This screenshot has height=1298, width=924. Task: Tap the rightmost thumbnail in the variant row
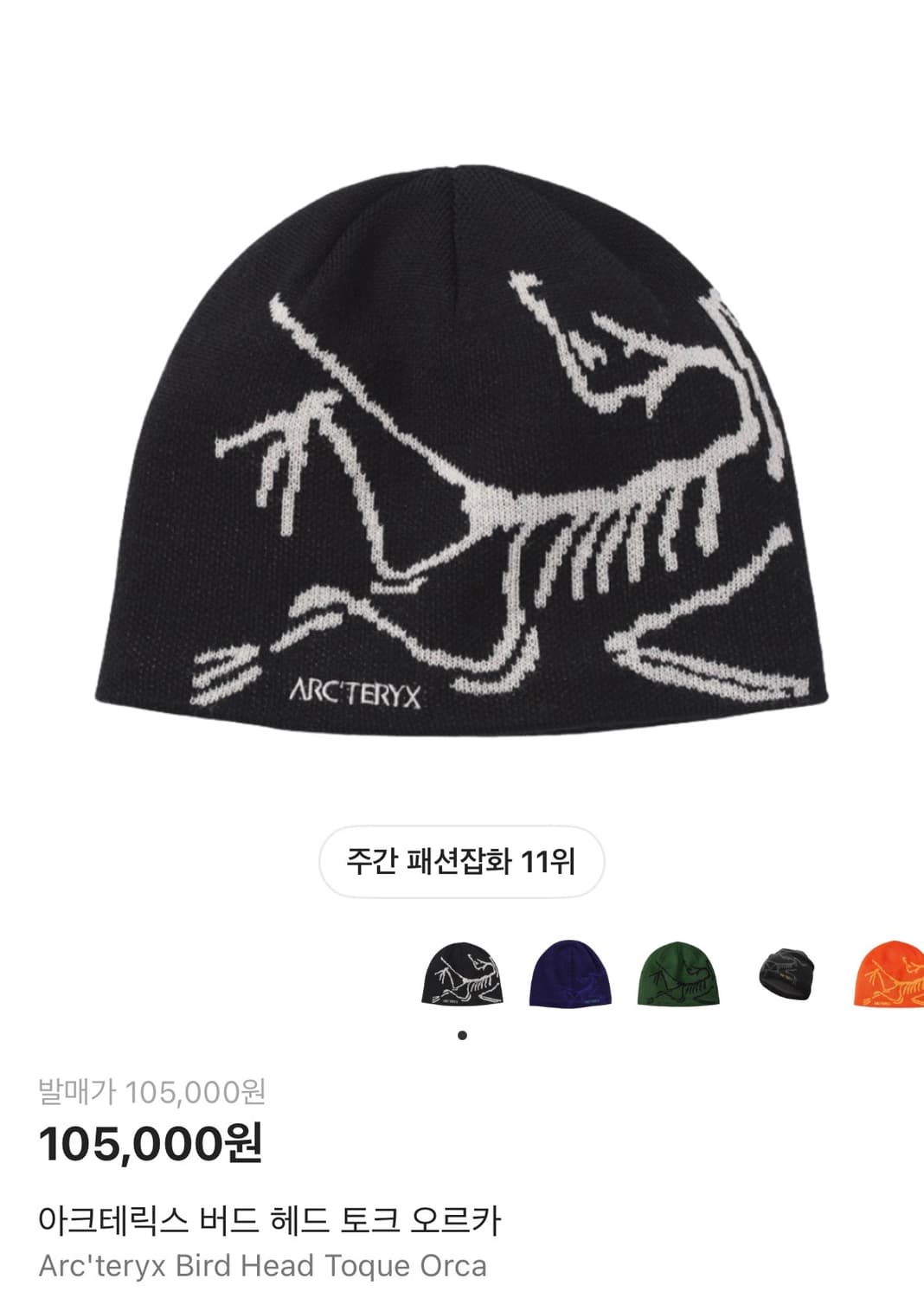[895, 976]
